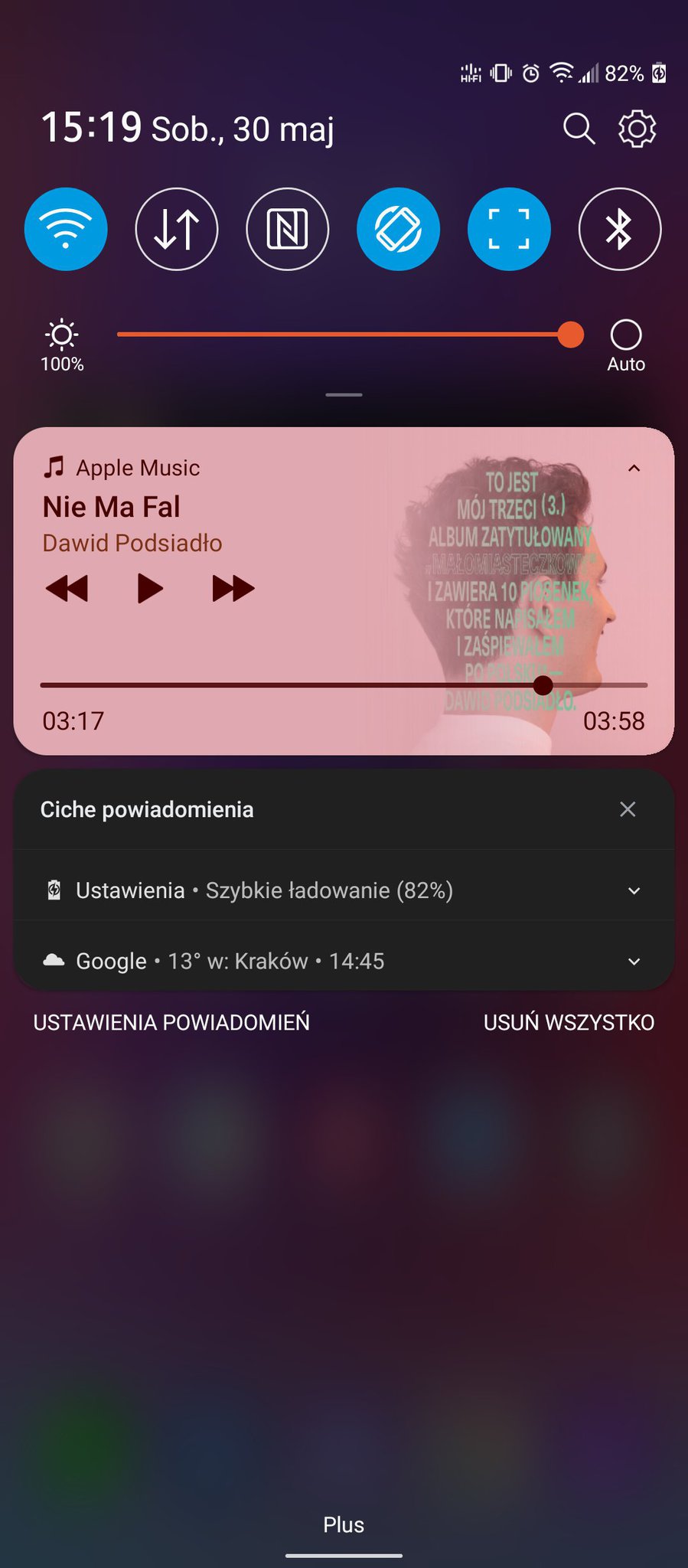Turn off the Wi-Fi toggle
688x1568 pixels.
point(66,229)
